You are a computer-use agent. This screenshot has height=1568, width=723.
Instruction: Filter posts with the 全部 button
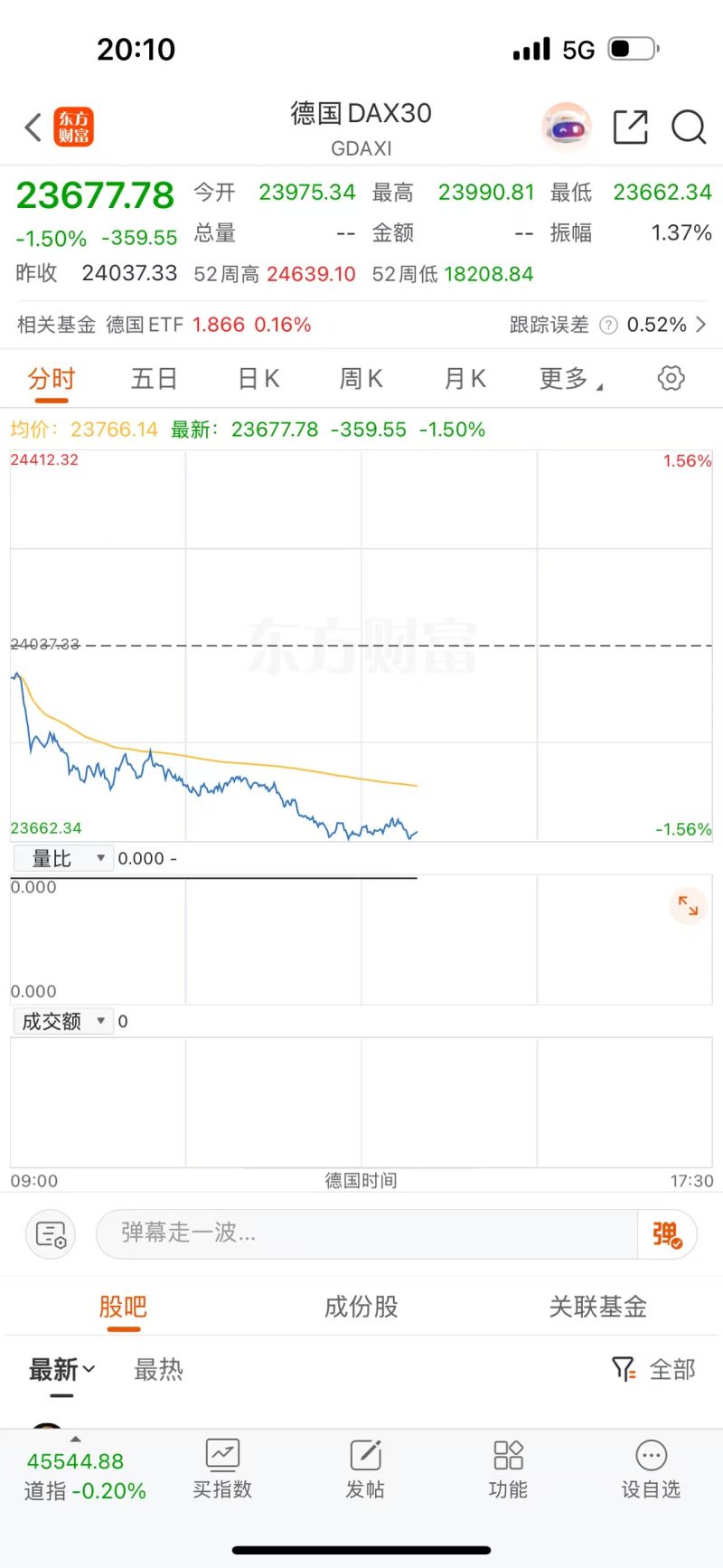[x=653, y=1369]
